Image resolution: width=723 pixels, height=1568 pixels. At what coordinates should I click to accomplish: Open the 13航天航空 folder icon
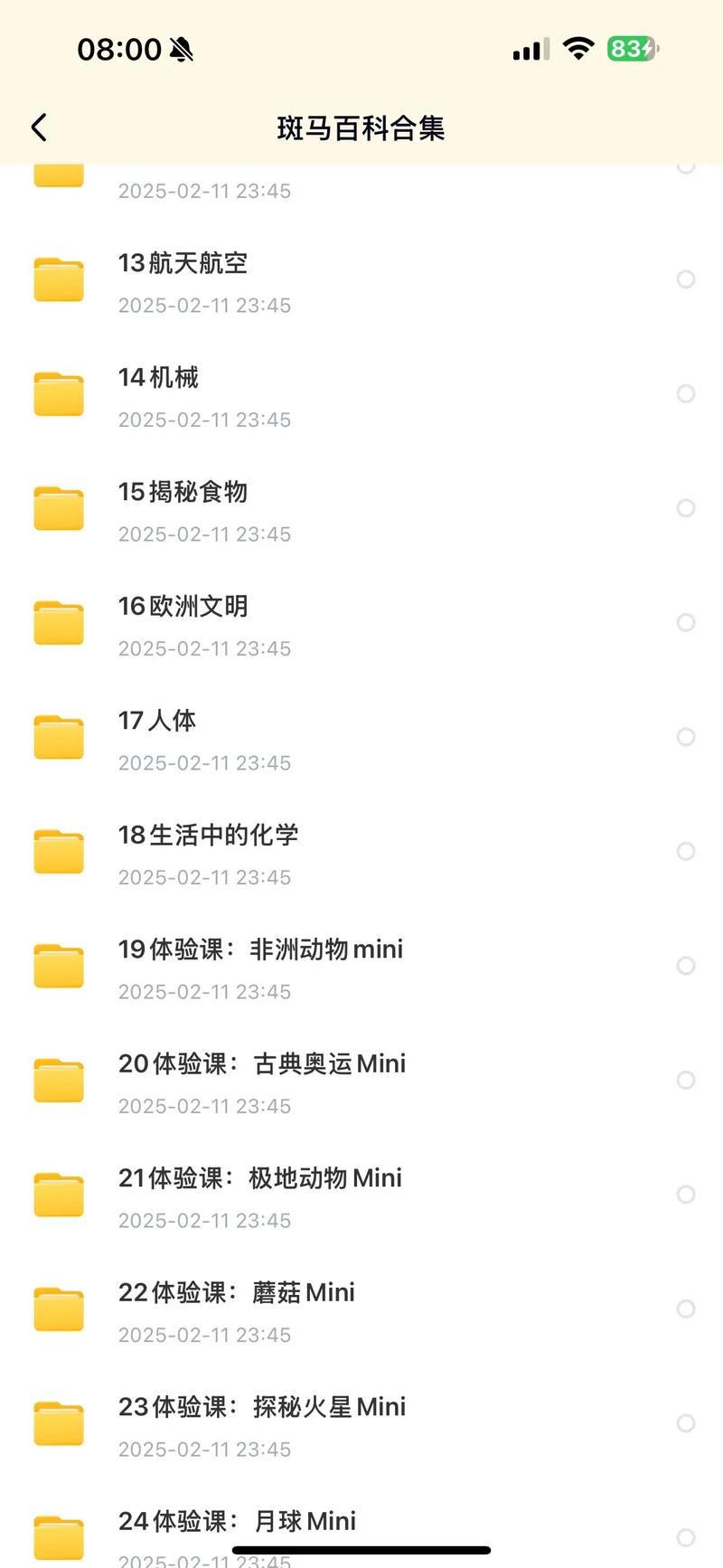pyautogui.click(x=58, y=279)
